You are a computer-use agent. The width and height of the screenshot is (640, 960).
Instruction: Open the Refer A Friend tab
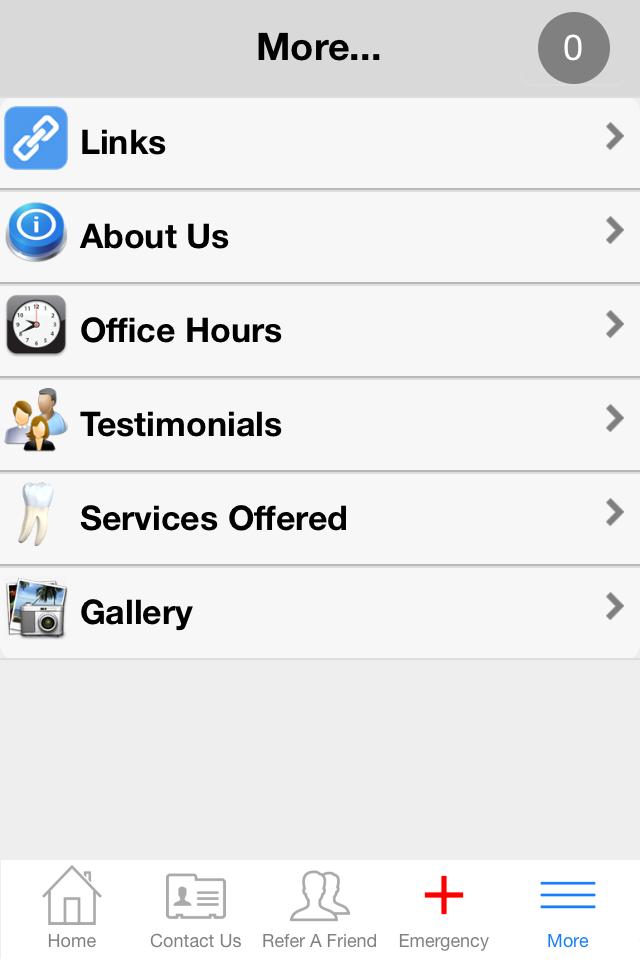(x=319, y=908)
